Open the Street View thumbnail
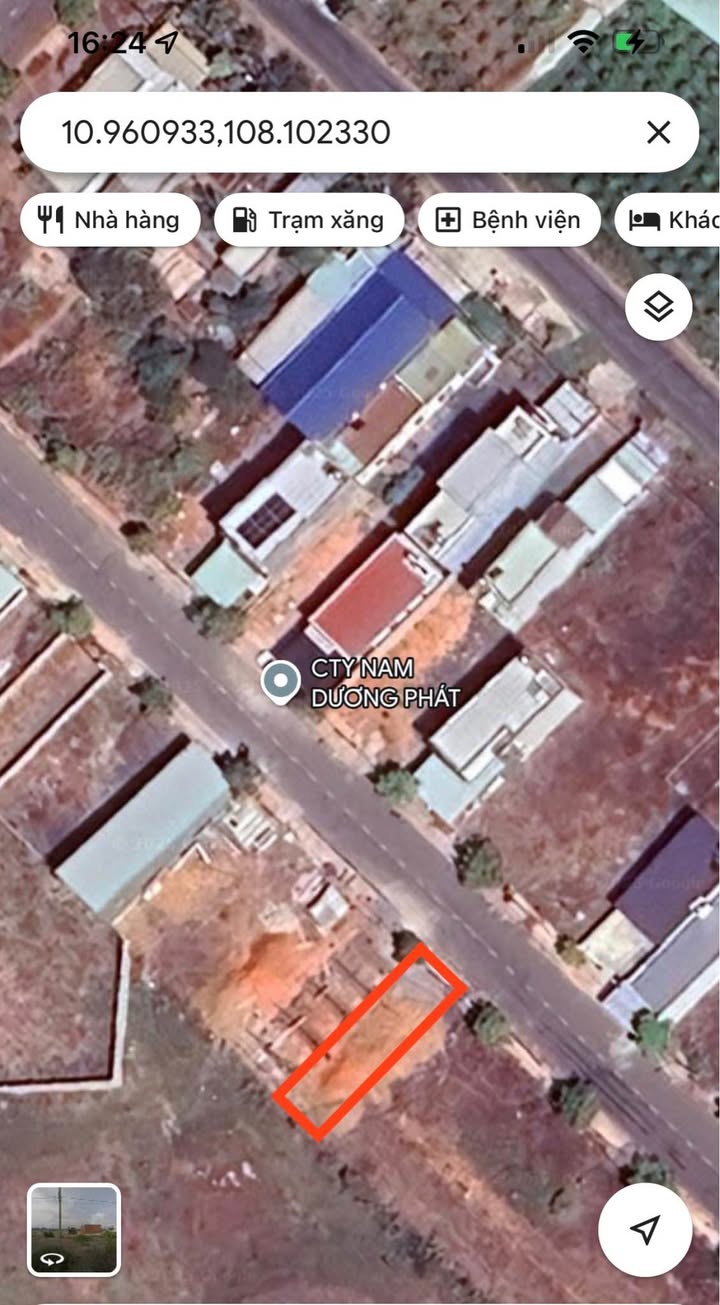Image resolution: width=720 pixels, height=1305 pixels. [x=74, y=1229]
